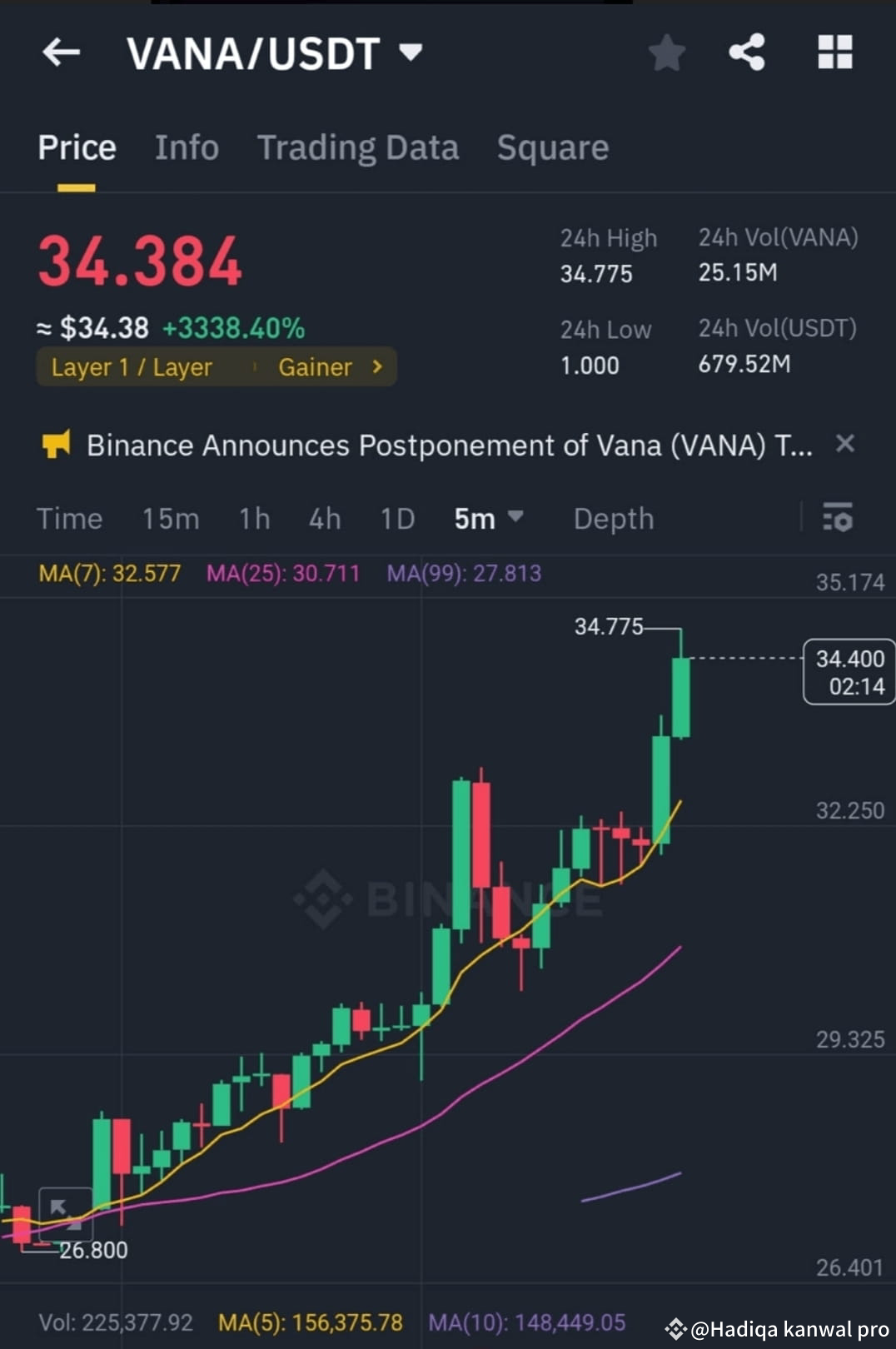The height and width of the screenshot is (1349, 896).
Task: Expand the 5m interval dropdown
Action: 490,518
